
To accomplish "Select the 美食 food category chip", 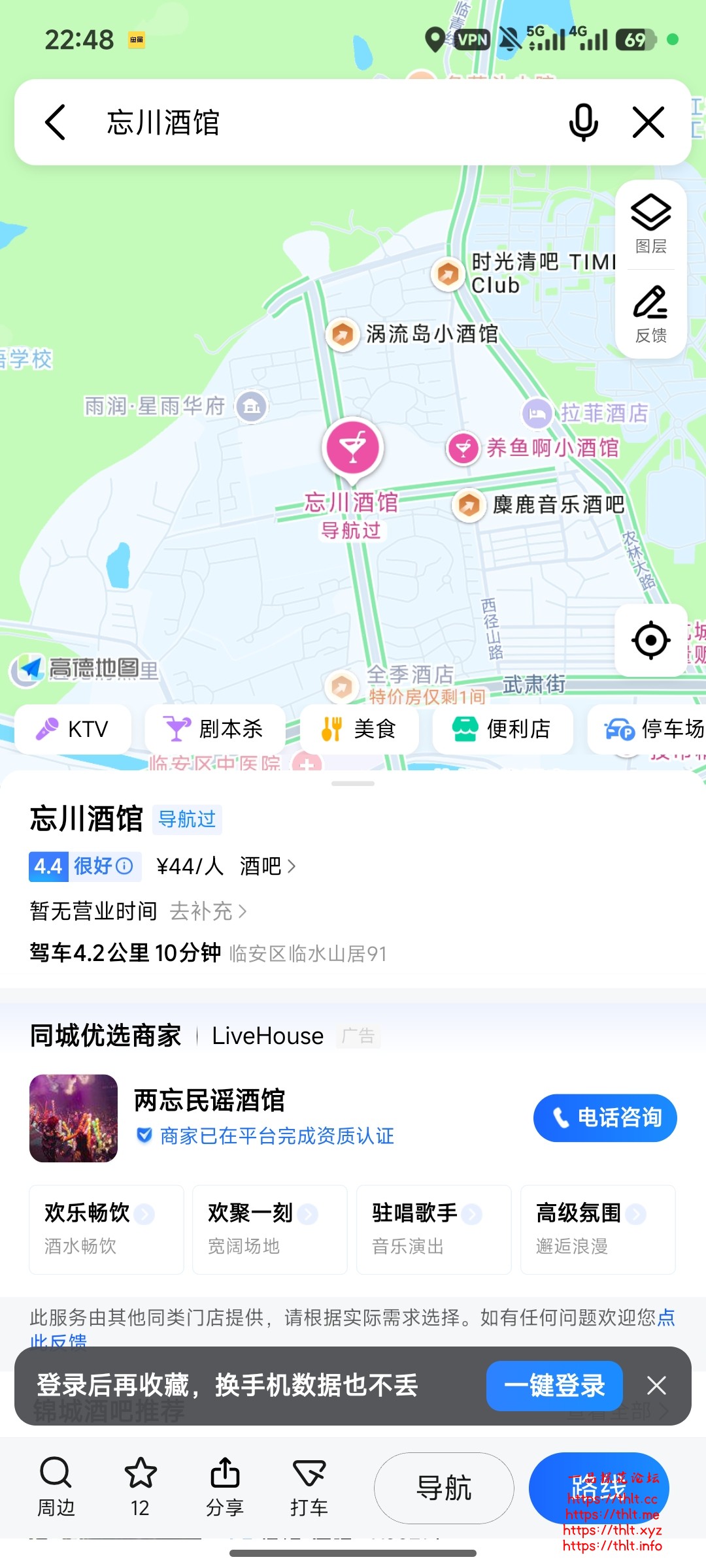I will coord(360,729).
